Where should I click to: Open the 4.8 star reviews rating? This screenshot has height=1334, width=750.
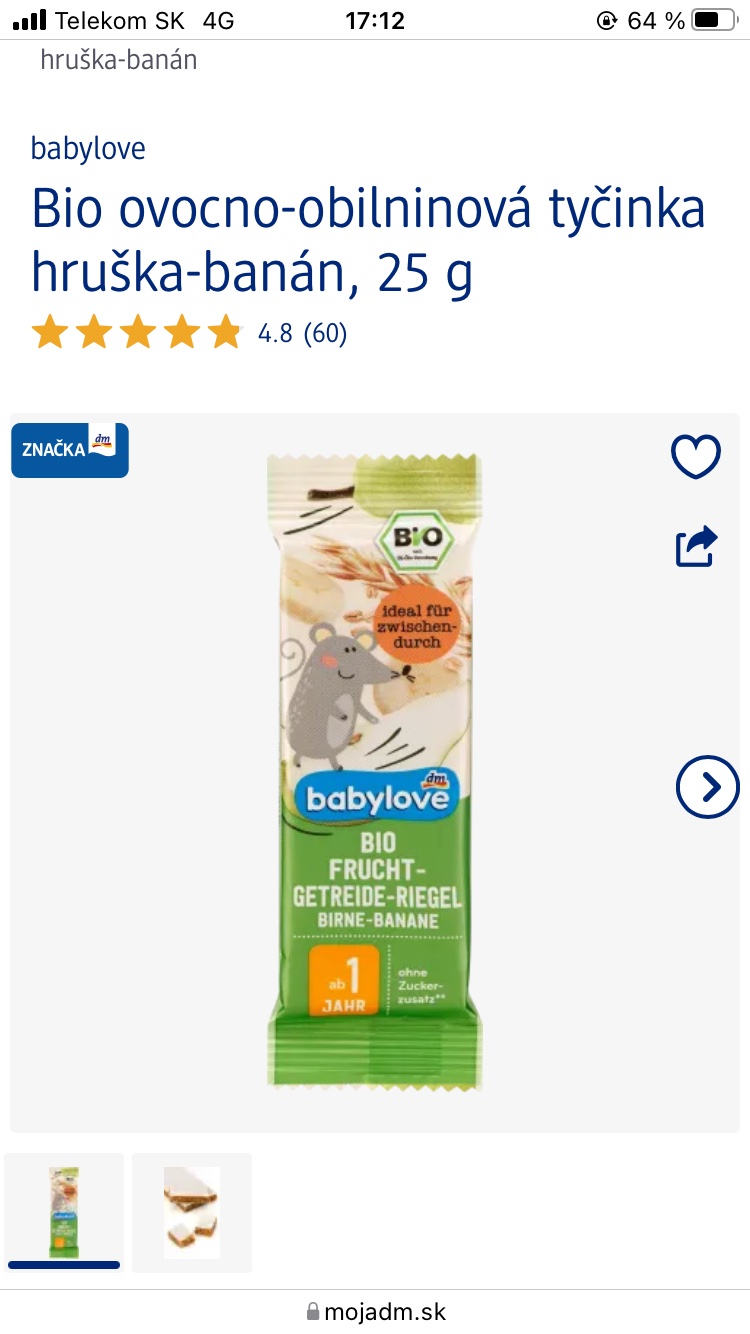[x=190, y=333]
